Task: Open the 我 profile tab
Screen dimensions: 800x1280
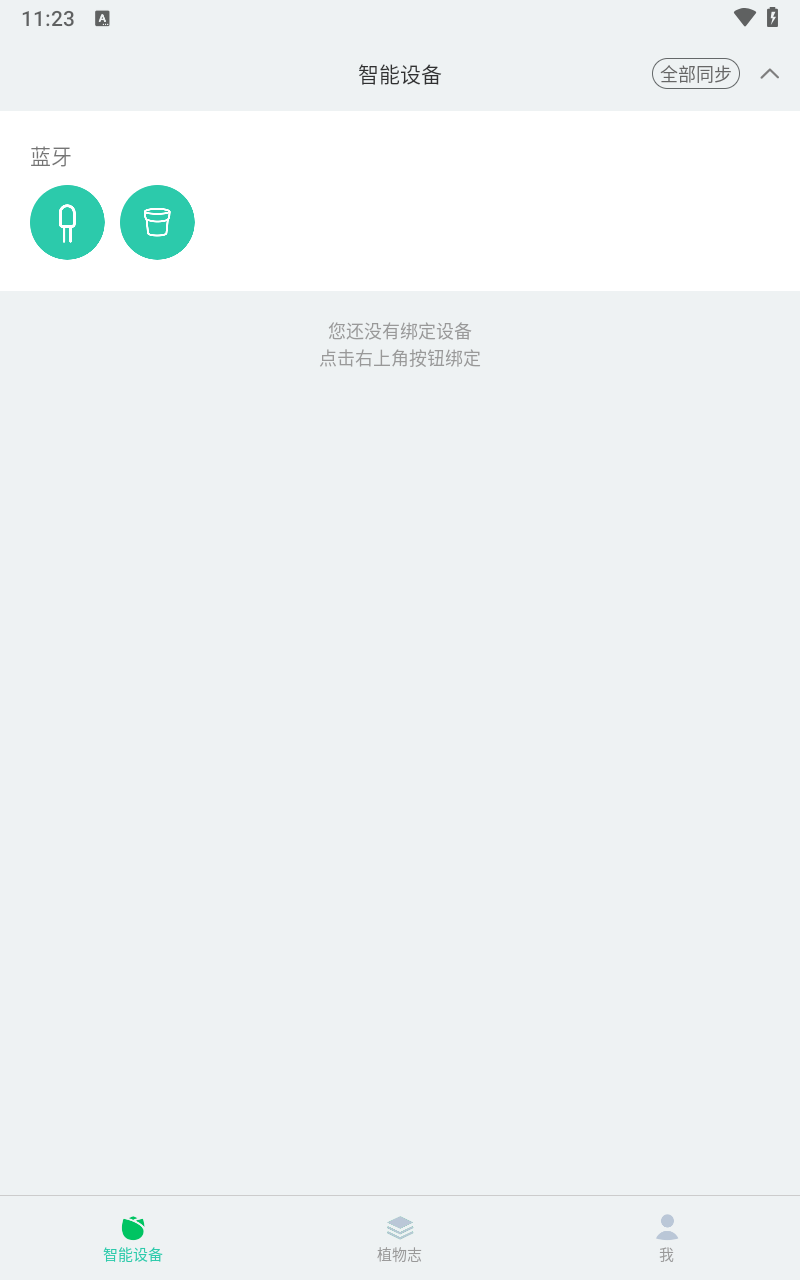Action: (667, 1239)
